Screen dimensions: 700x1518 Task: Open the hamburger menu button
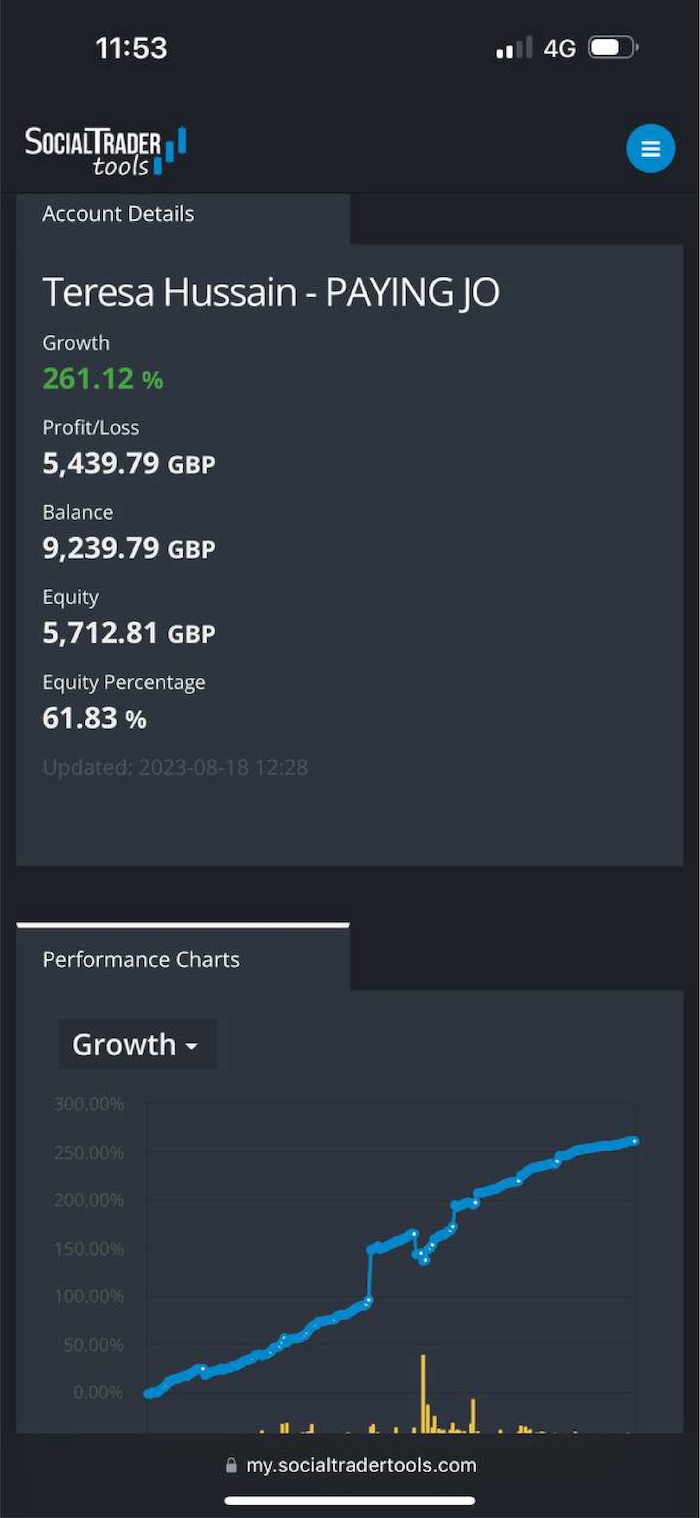(650, 149)
